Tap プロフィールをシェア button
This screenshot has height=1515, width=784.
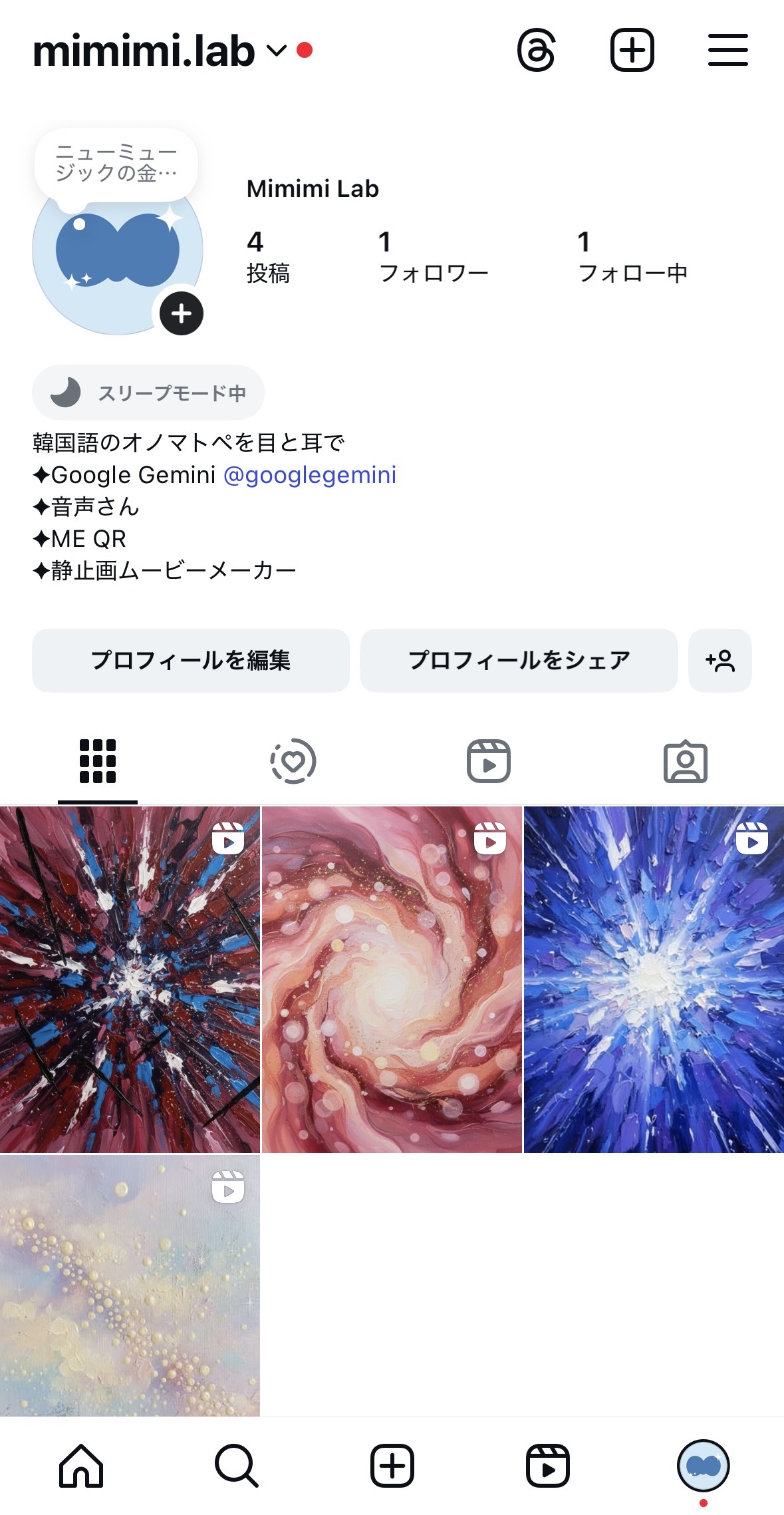coord(519,661)
